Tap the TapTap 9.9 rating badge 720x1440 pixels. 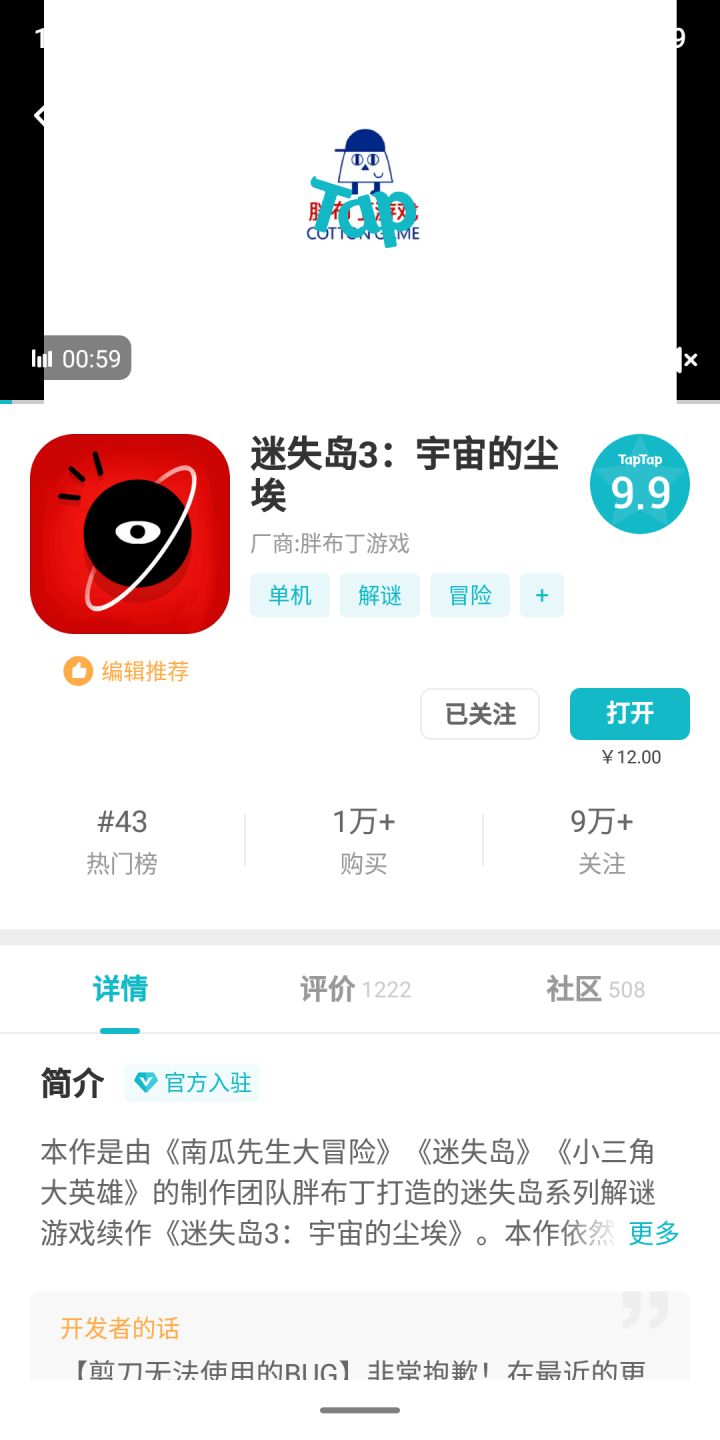[639, 484]
